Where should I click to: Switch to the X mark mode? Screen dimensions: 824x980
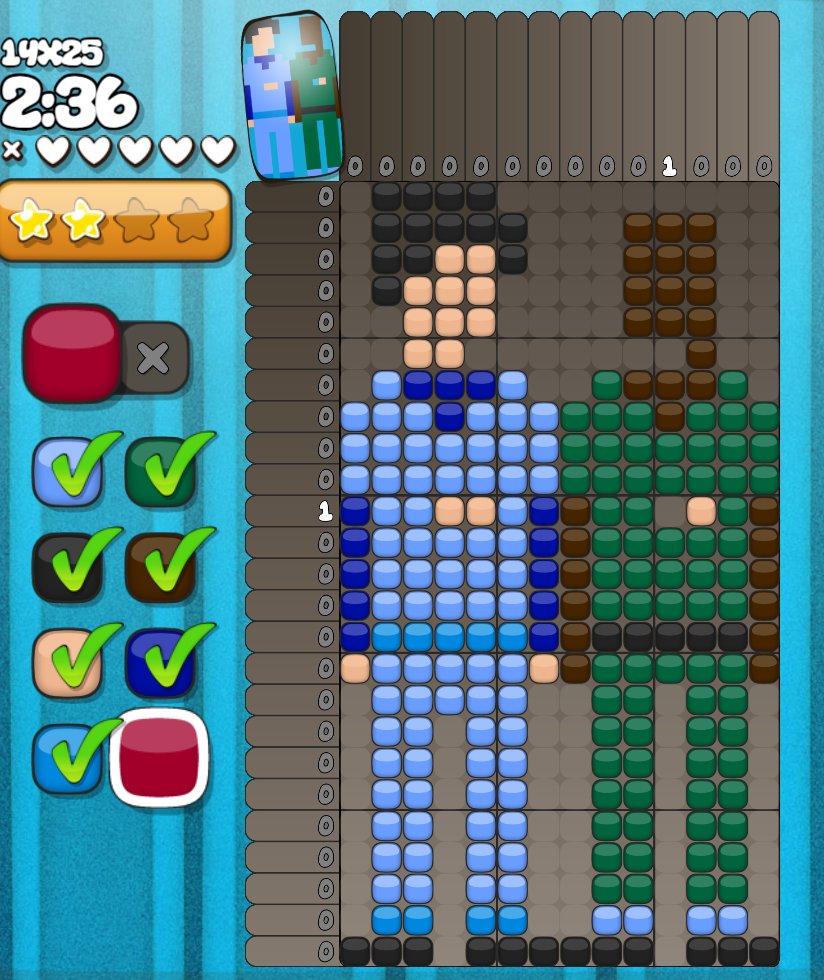tap(153, 357)
